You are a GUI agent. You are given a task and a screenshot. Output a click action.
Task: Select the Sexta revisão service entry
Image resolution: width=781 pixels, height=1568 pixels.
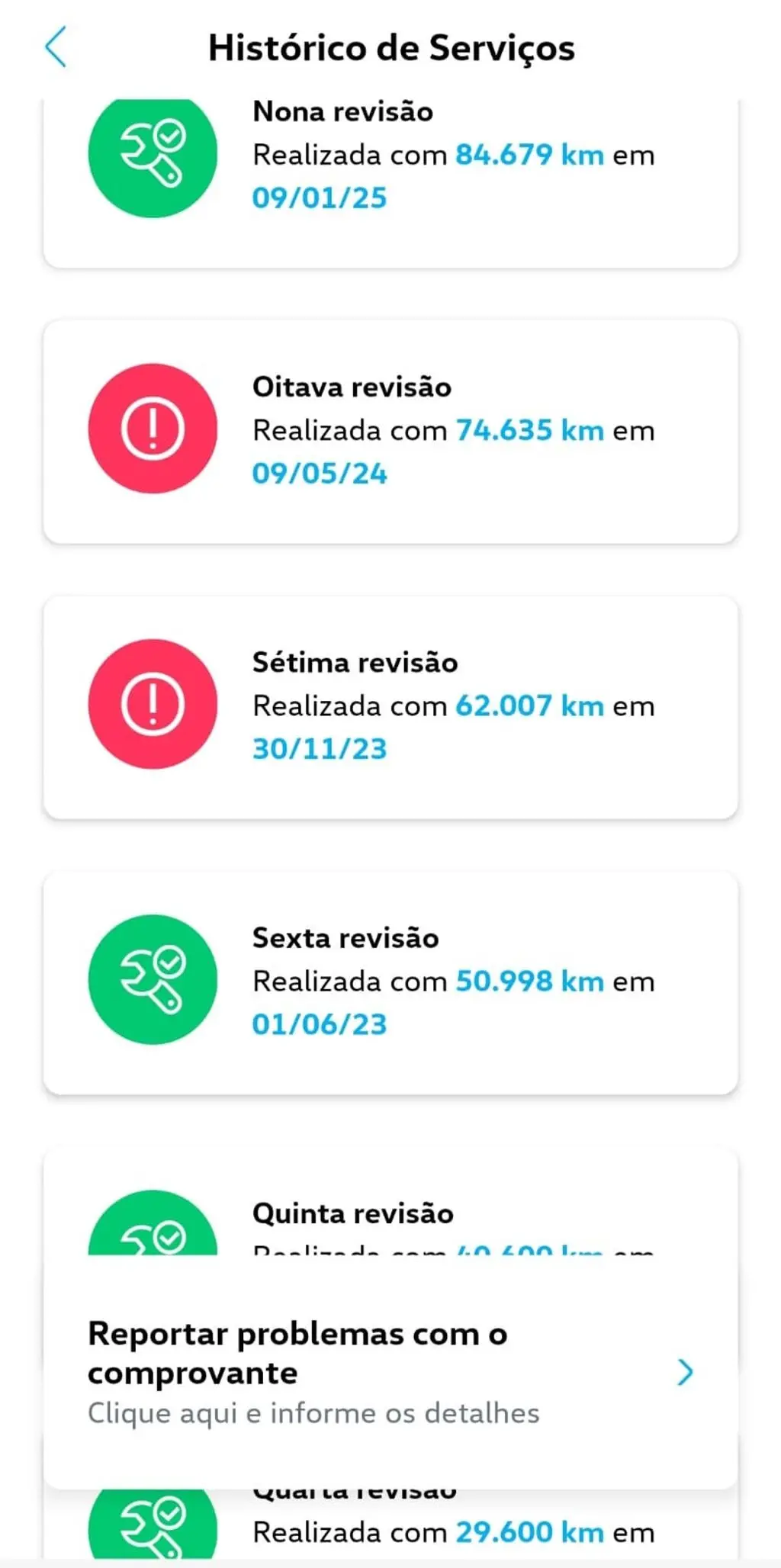point(390,982)
